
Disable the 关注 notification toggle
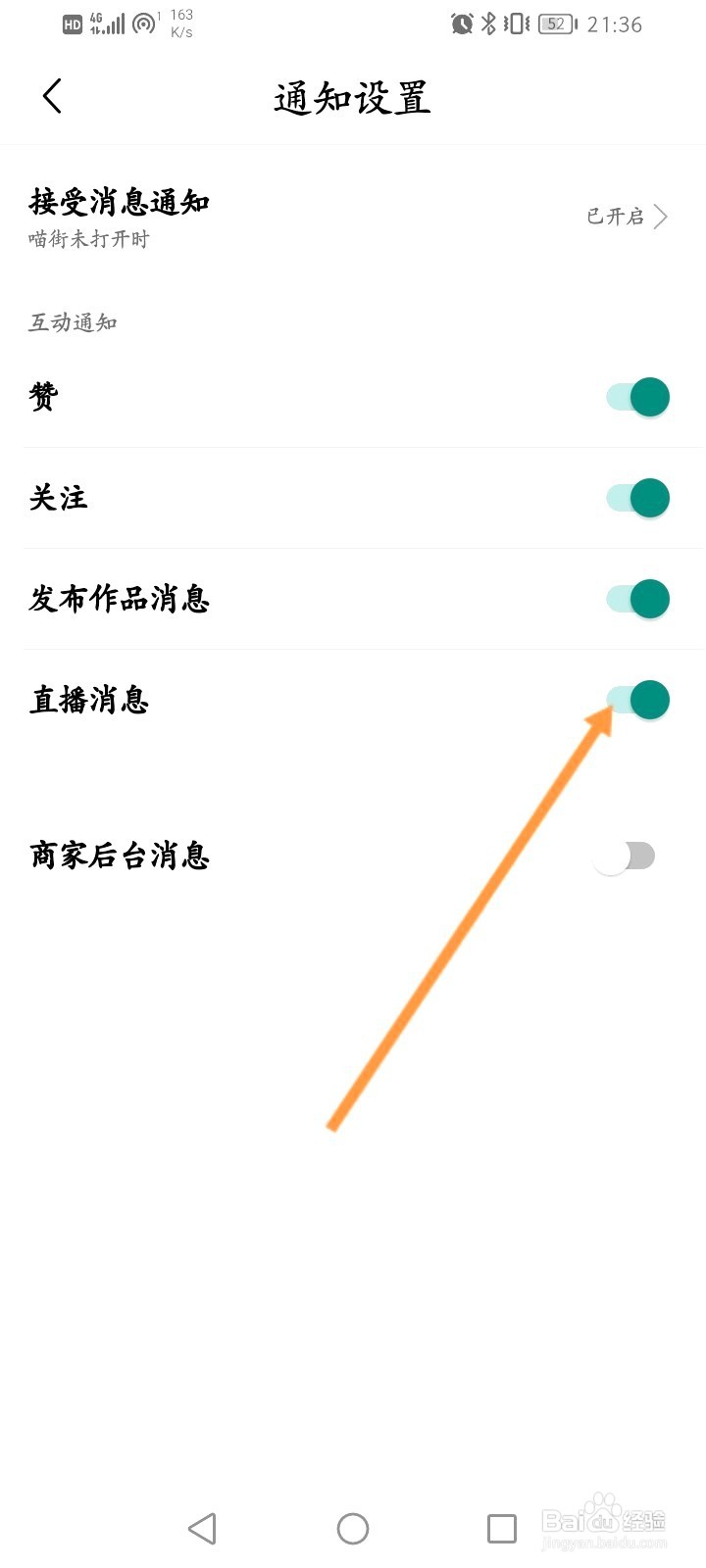point(637,498)
